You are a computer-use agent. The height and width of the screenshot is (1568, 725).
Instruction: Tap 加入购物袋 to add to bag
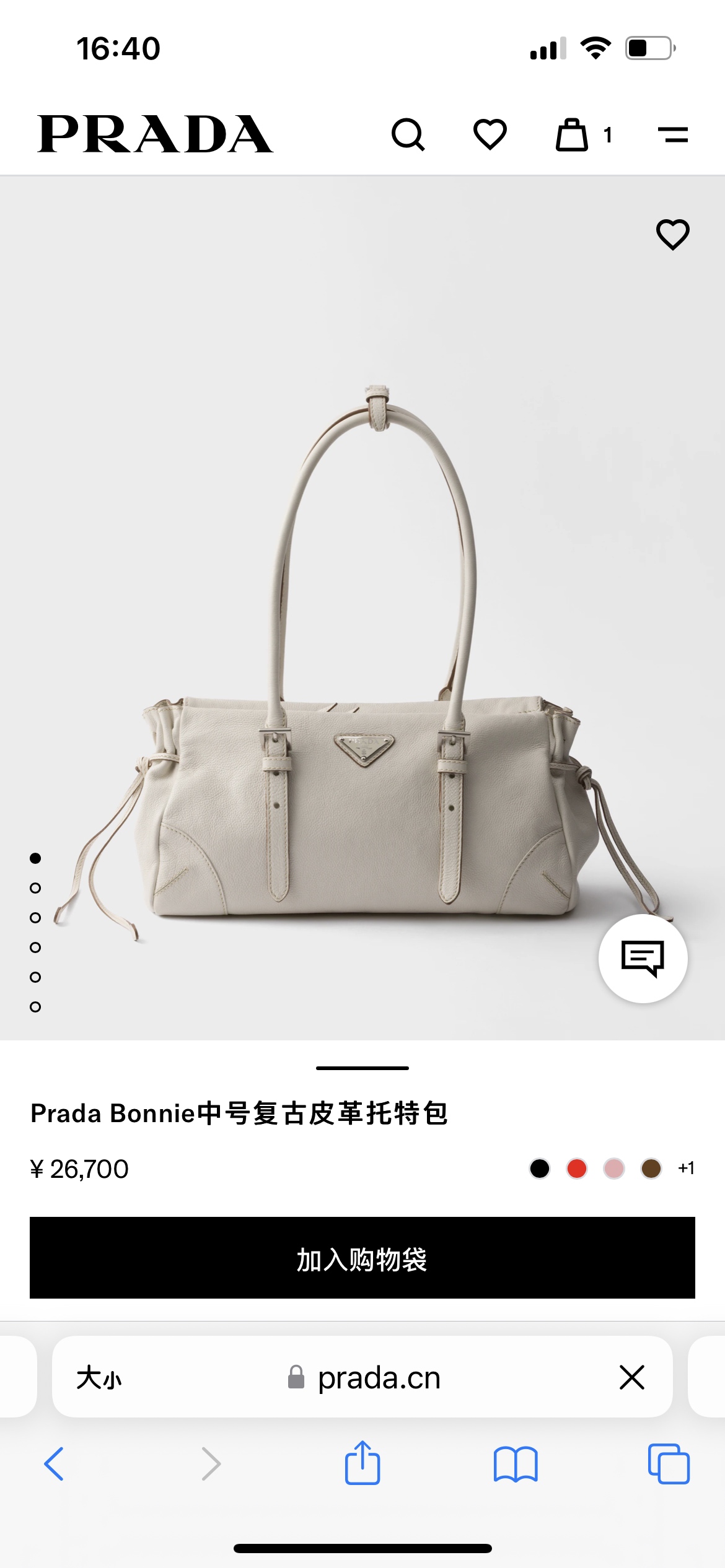[362, 1258]
